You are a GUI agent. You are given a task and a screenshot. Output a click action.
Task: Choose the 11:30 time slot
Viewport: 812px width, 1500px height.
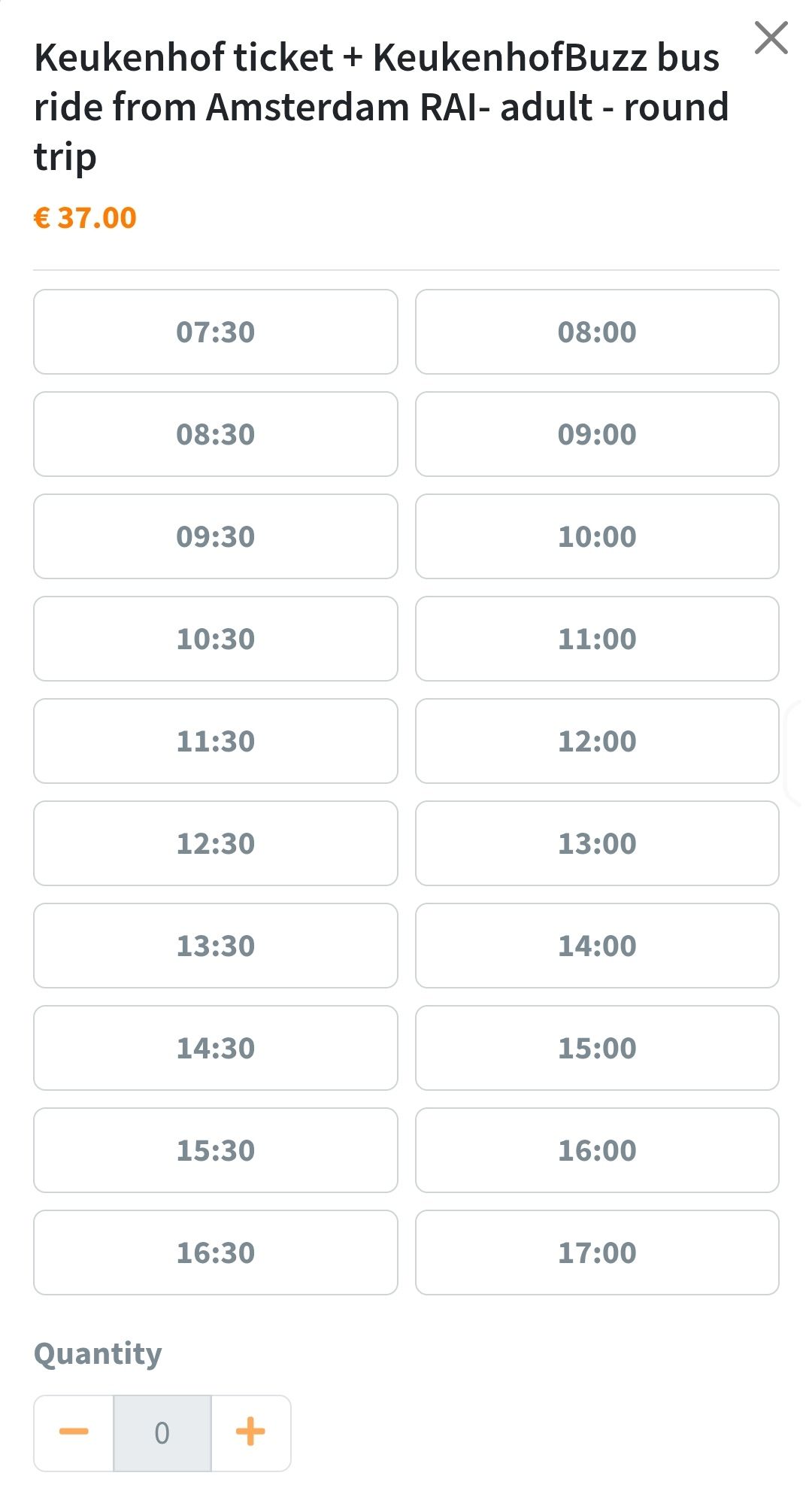[216, 741]
